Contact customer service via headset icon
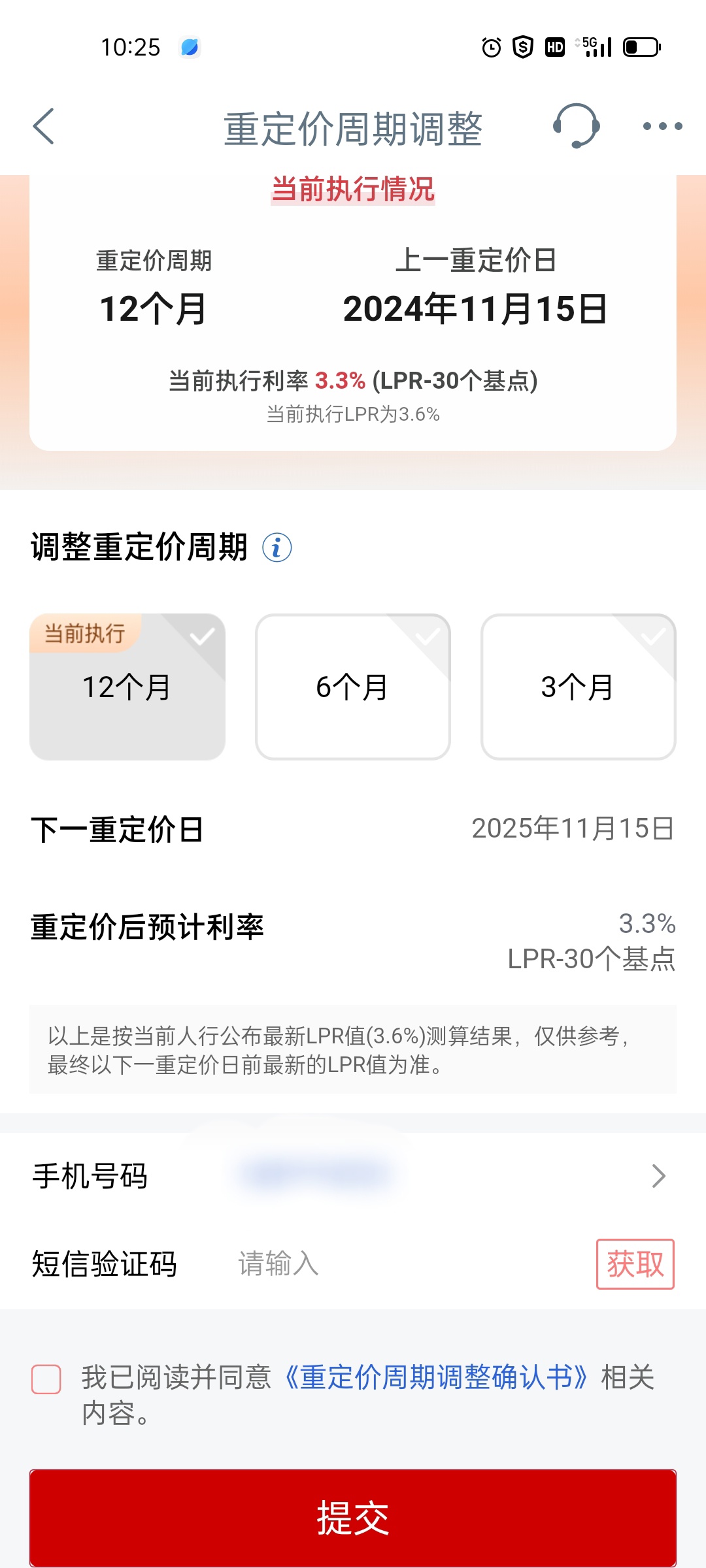Viewport: 706px width, 1568px height. (576, 125)
